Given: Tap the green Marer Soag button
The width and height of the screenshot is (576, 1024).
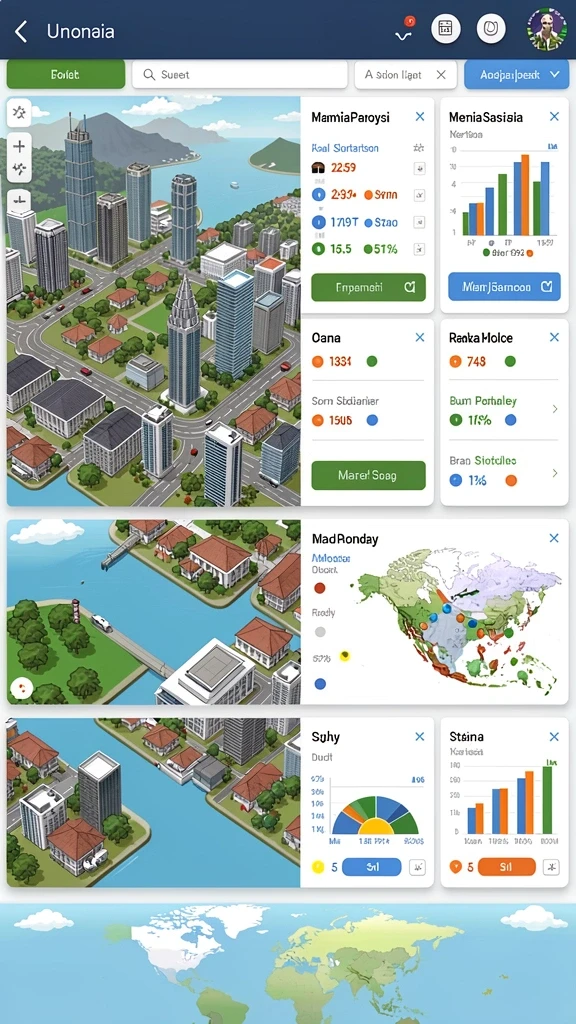Looking at the screenshot, I should pyautogui.click(x=368, y=475).
